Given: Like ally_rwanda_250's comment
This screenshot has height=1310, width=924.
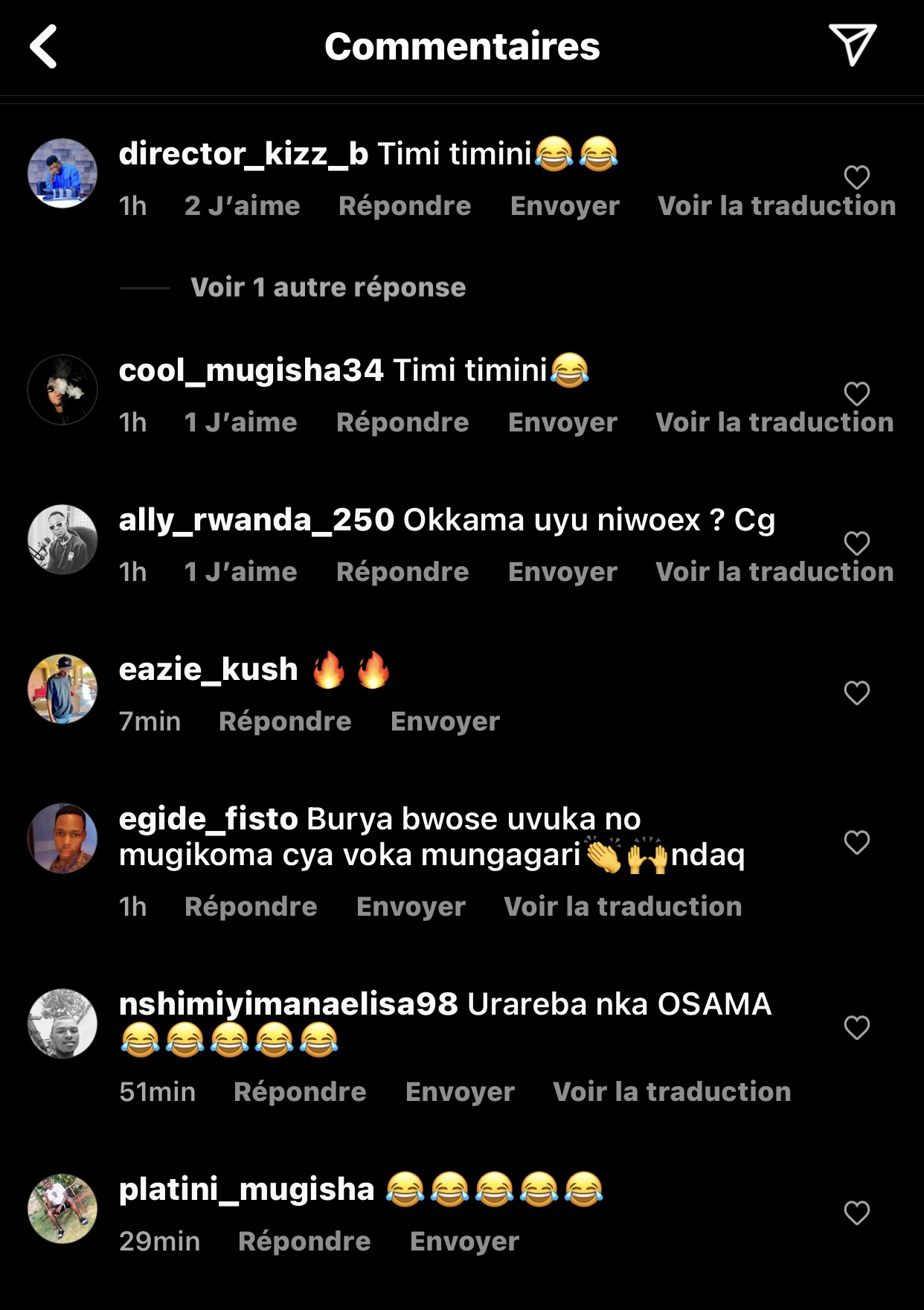Looking at the screenshot, I should pyautogui.click(x=856, y=543).
